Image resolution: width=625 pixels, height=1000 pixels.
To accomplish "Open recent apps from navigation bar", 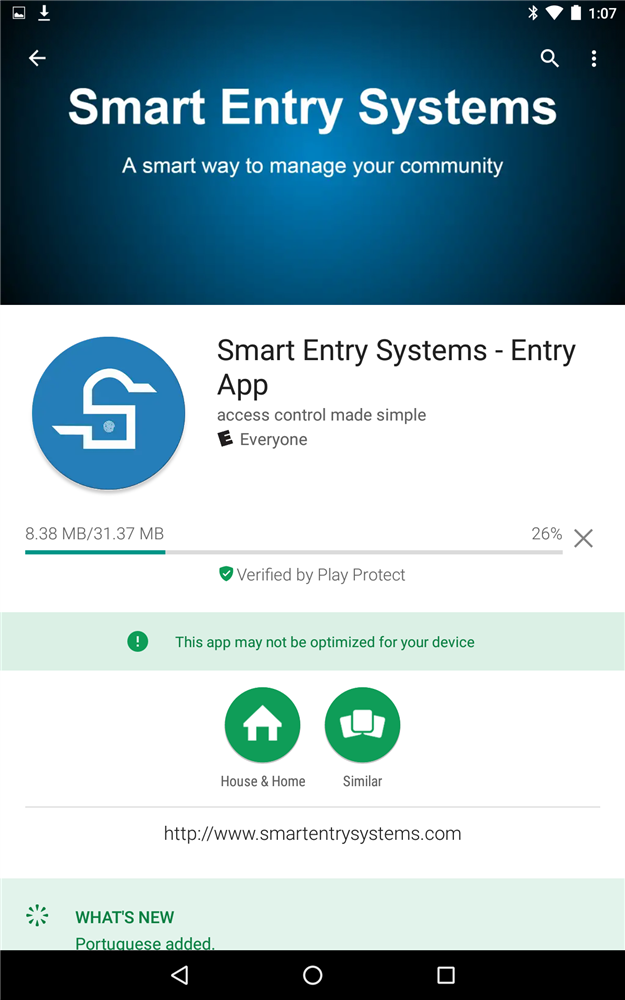I will click(446, 974).
